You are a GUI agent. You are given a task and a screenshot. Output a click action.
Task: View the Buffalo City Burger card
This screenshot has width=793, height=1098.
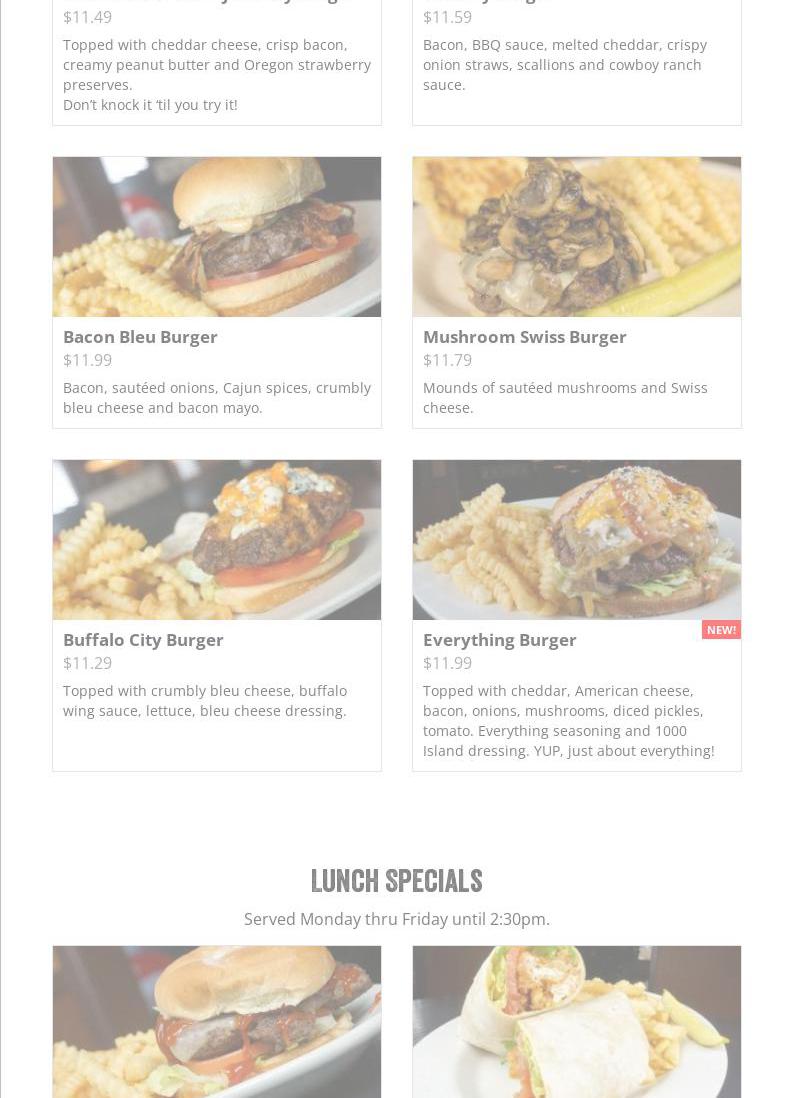point(216,614)
